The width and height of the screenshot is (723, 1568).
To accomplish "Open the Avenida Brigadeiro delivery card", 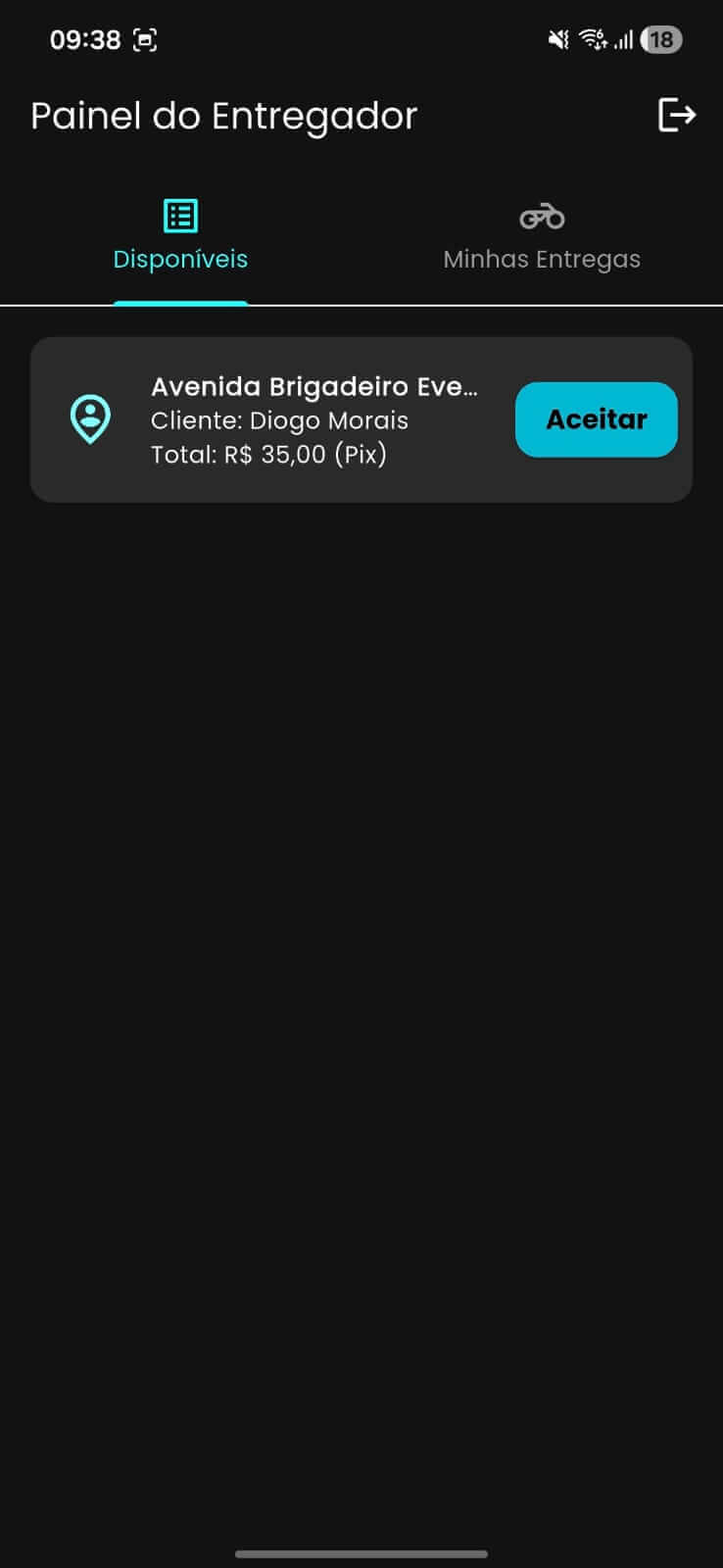I will click(313, 419).
